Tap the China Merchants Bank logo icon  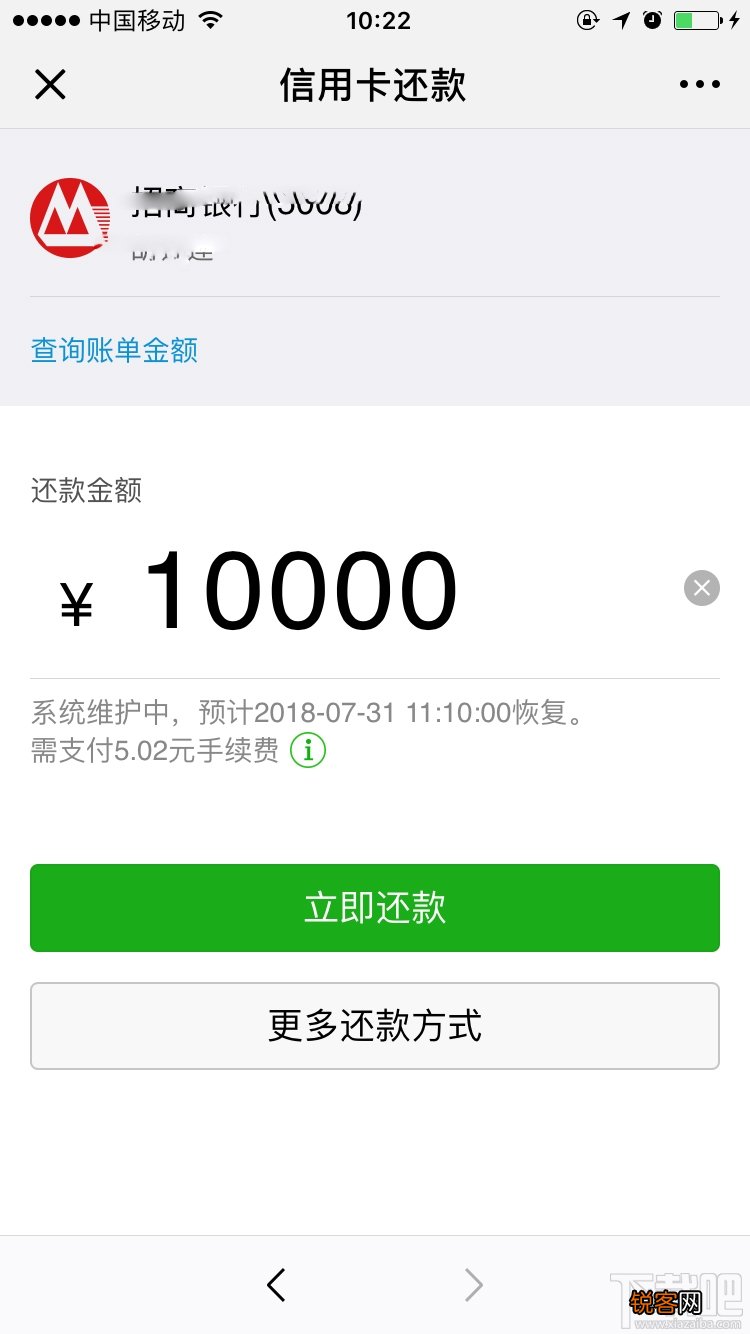(68, 218)
